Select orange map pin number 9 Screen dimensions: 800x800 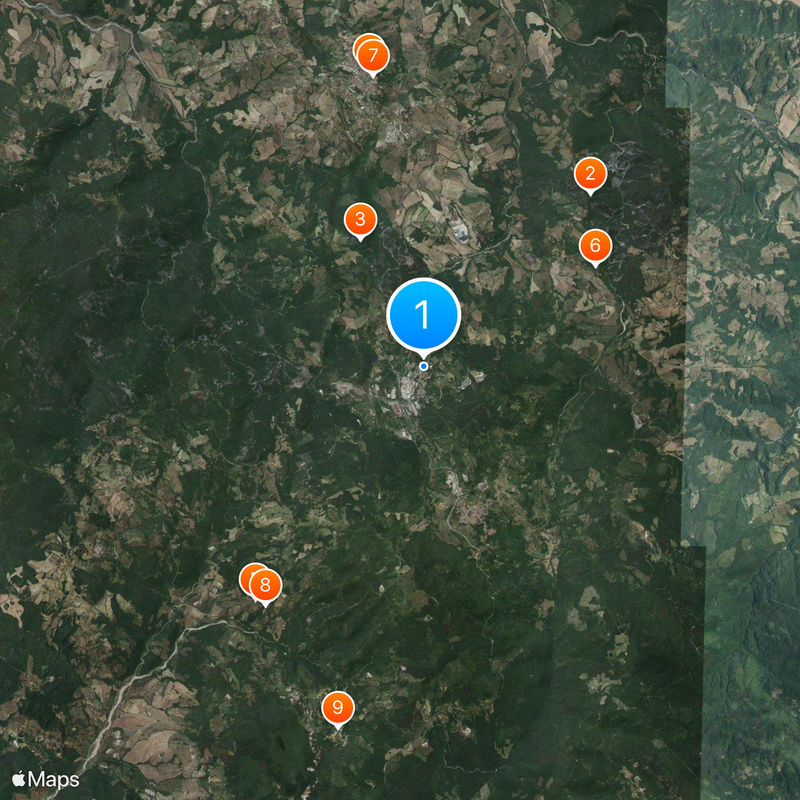pyautogui.click(x=338, y=708)
